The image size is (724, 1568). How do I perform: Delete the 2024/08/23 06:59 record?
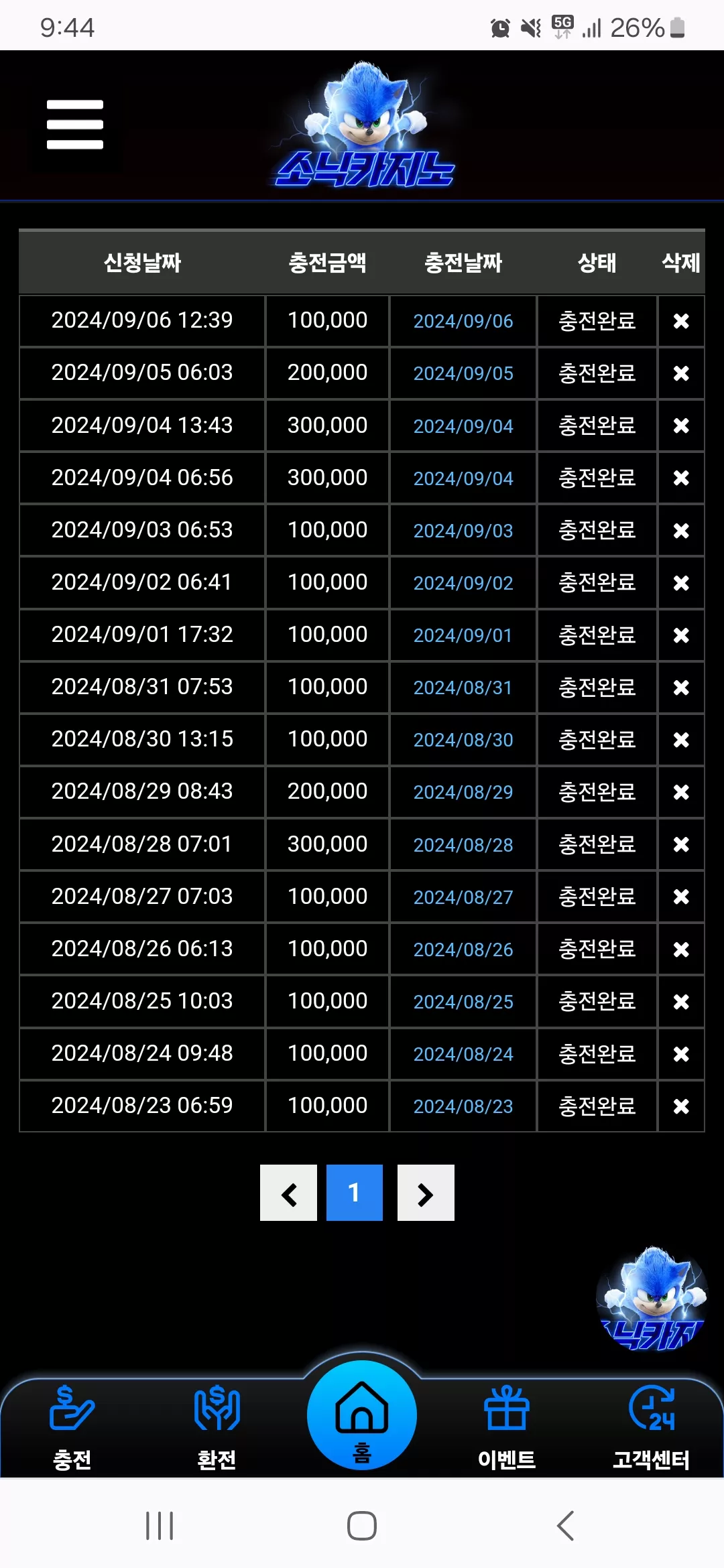click(x=681, y=1106)
